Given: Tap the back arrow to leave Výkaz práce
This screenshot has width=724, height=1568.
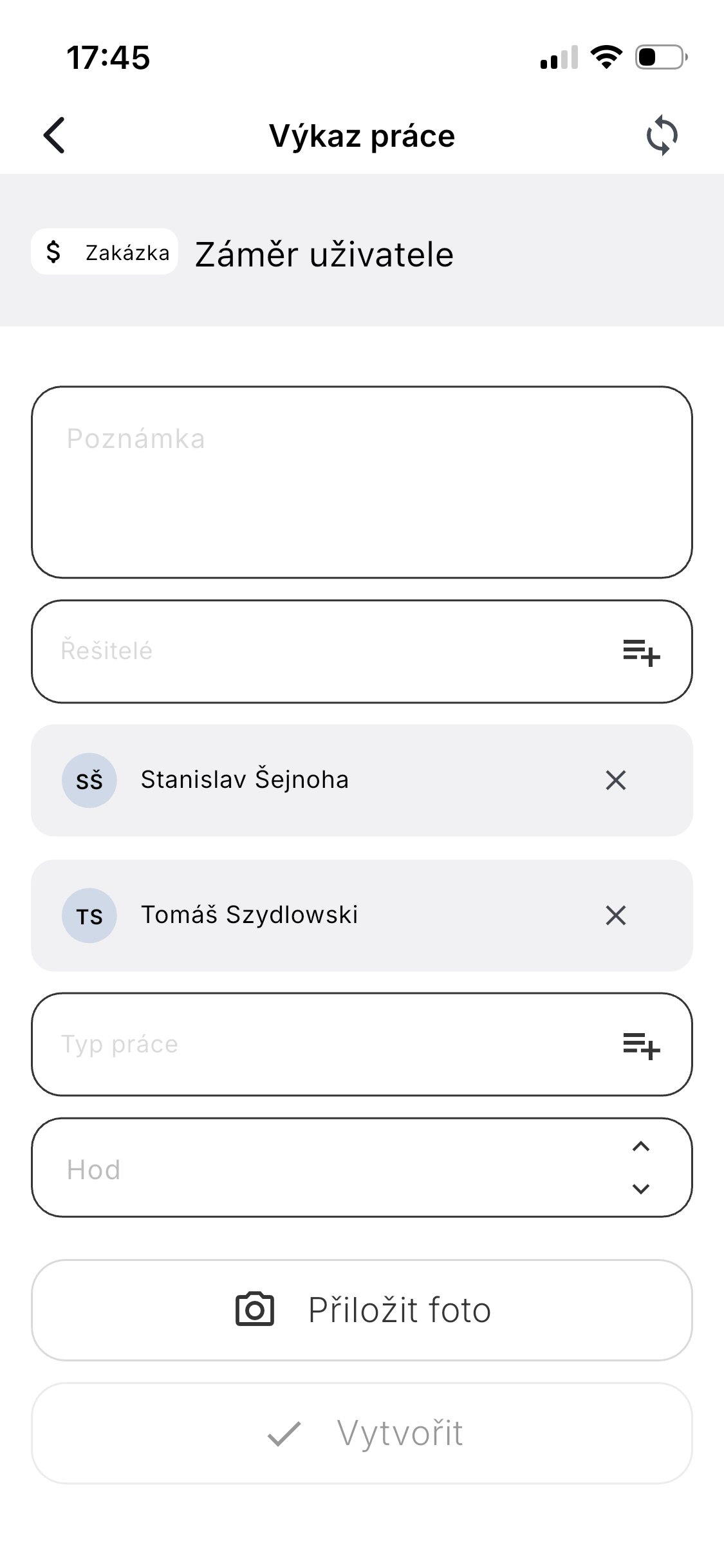Looking at the screenshot, I should (x=54, y=135).
